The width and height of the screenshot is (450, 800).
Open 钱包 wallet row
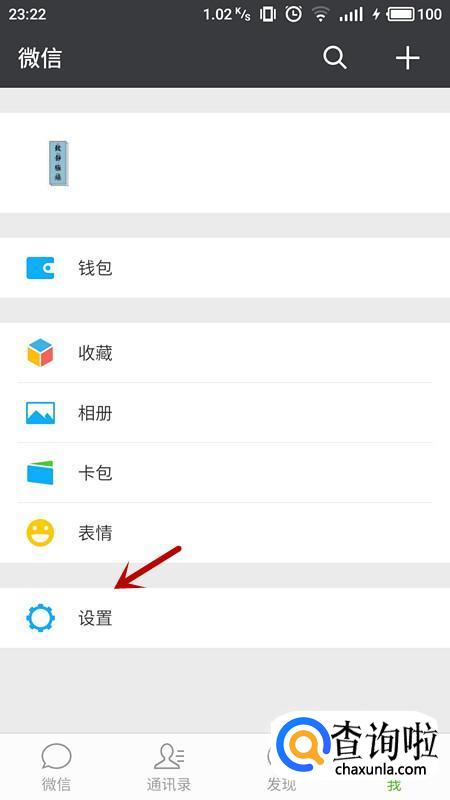(x=225, y=268)
